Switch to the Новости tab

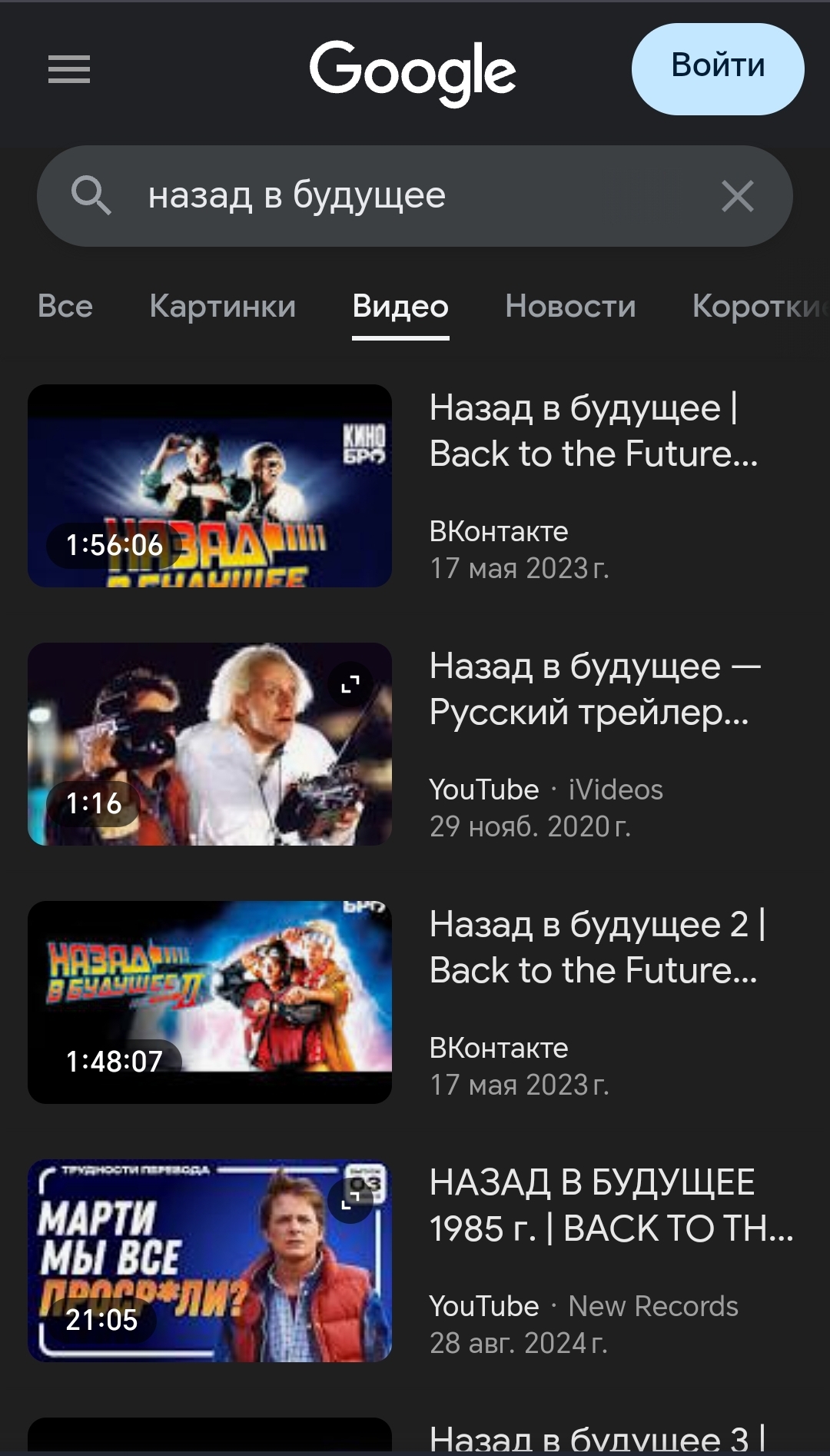point(570,306)
